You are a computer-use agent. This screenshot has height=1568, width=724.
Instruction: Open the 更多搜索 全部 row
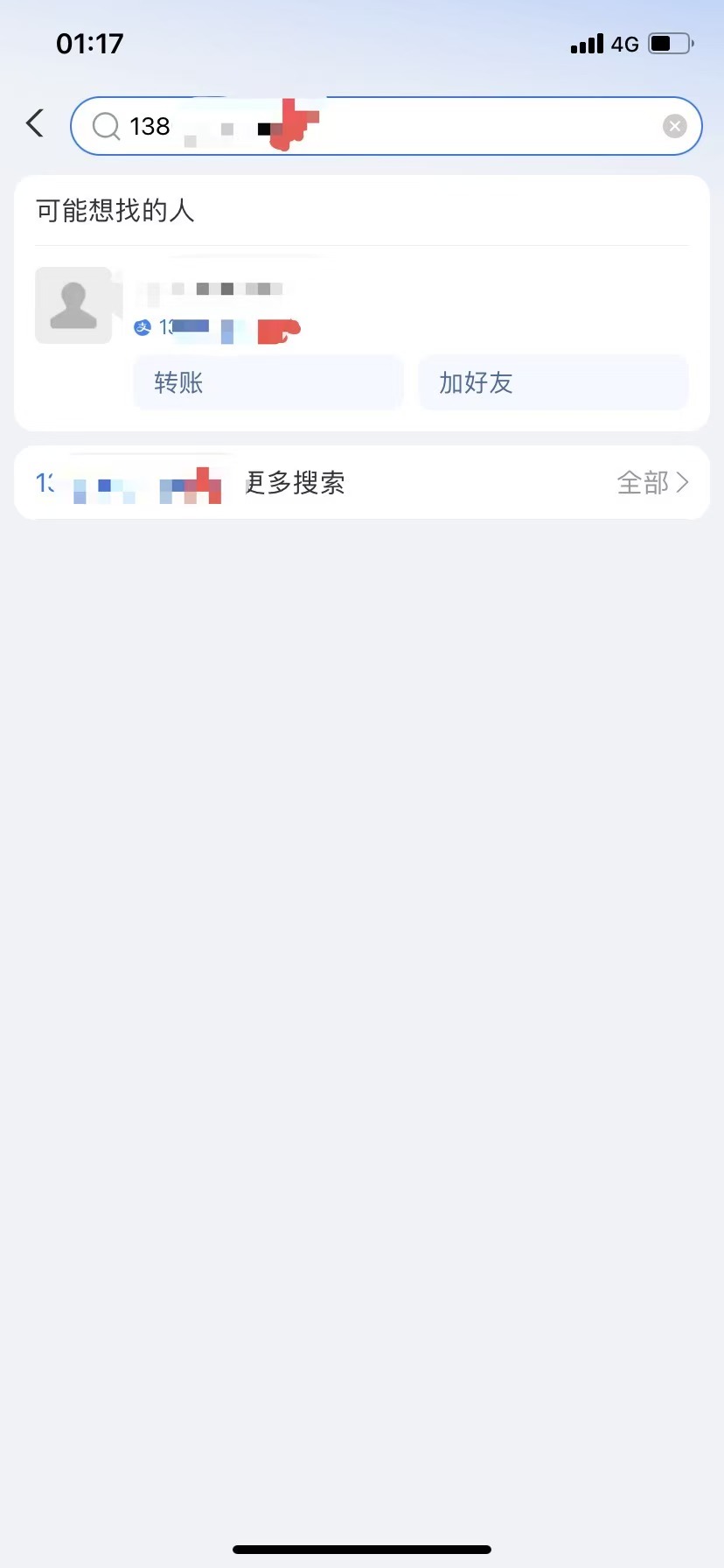(x=362, y=482)
